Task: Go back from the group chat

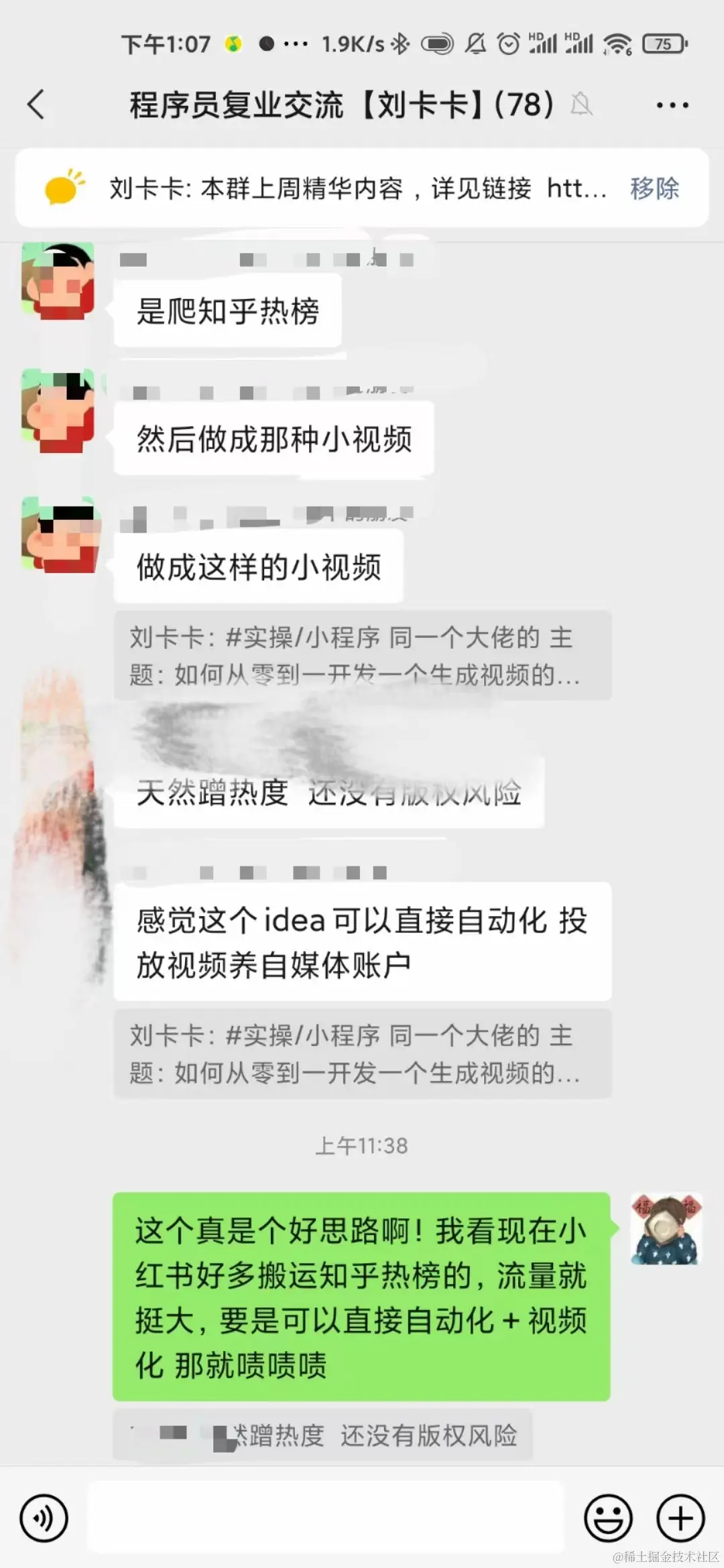Action: pyautogui.click(x=36, y=105)
